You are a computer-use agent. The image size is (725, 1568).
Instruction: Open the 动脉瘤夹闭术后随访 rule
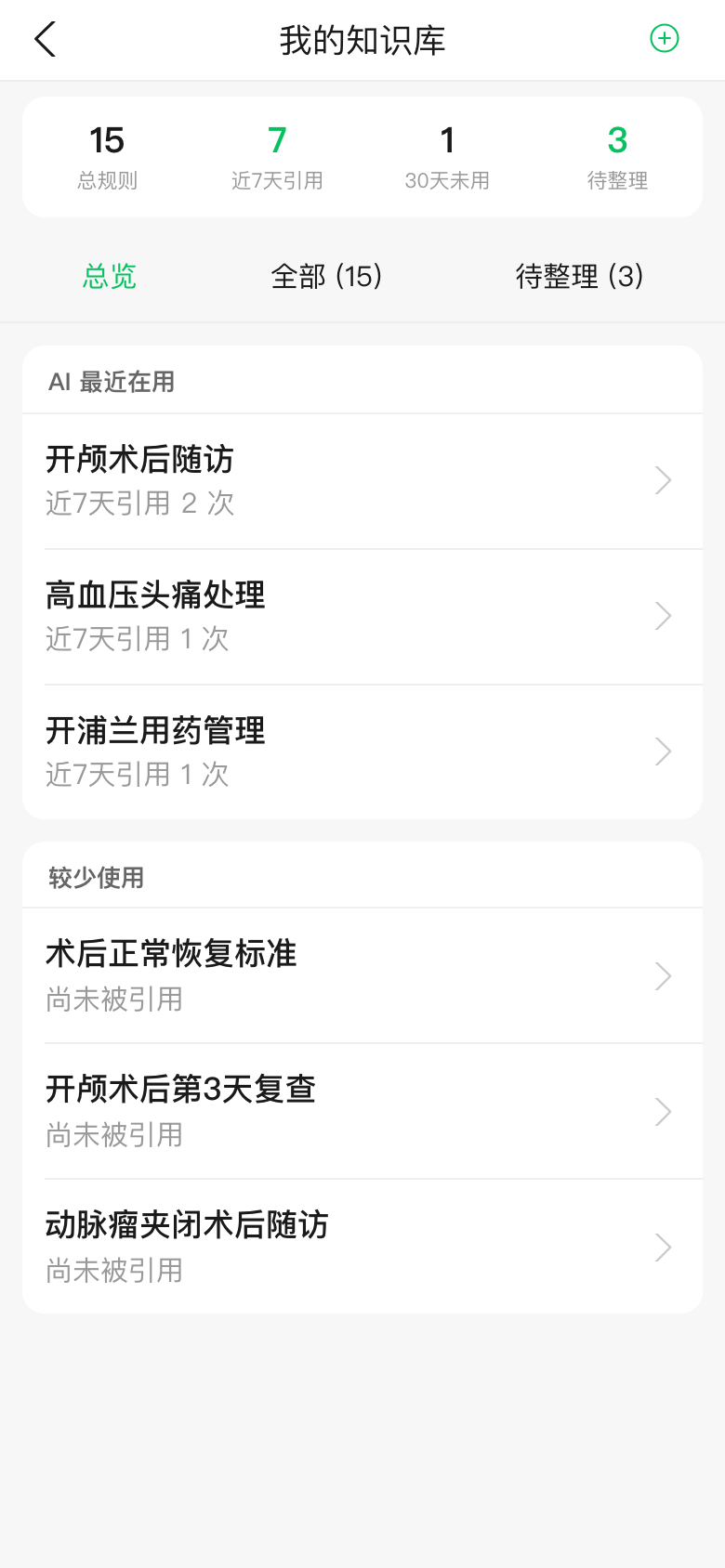(362, 1247)
